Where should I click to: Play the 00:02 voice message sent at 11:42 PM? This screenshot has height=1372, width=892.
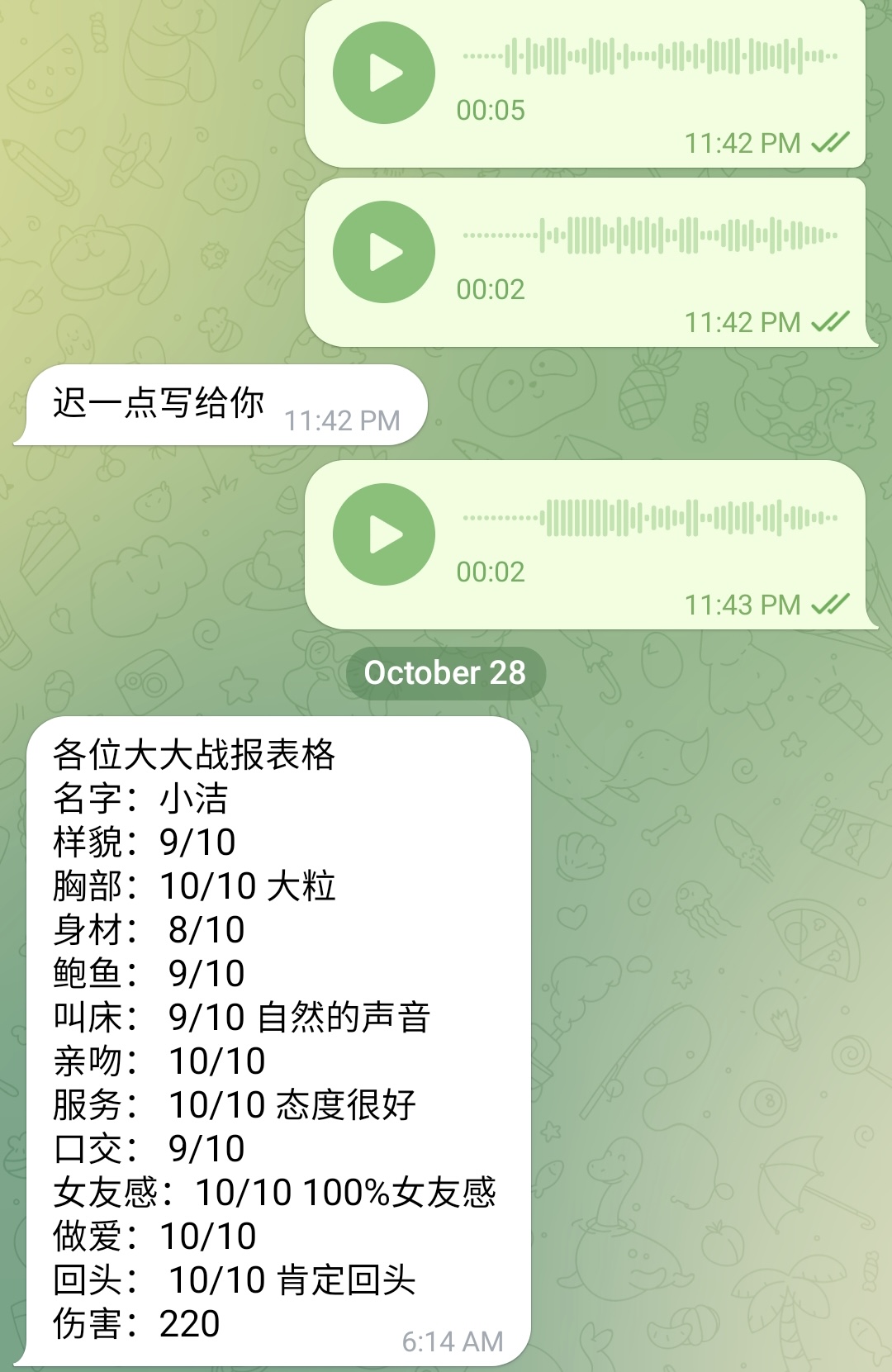point(384,252)
